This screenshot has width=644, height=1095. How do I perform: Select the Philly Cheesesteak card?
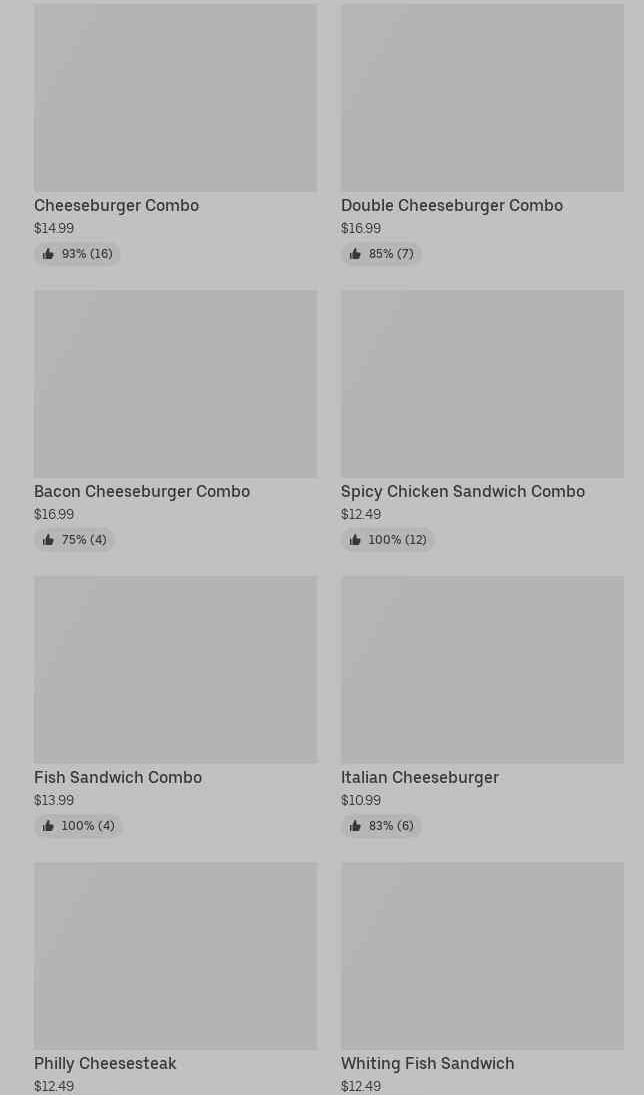[x=175, y=978]
